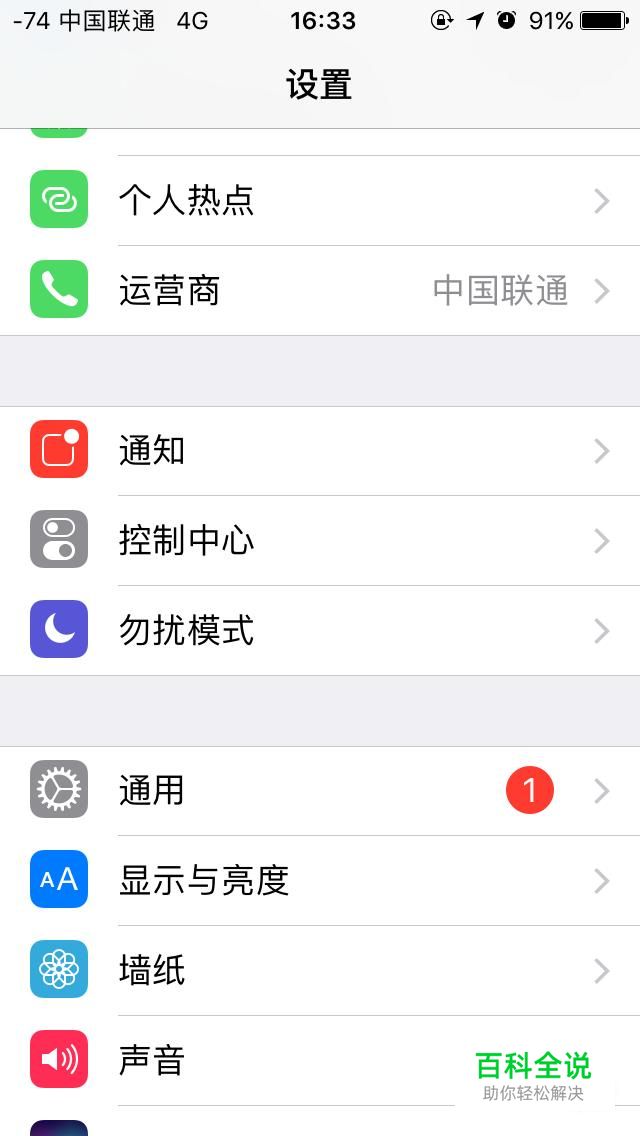Image resolution: width=640 pixels, height=1136 pixels.
Task: Open 个人热点 (Personal Hotspot) settings
Action: pos(320,201)
